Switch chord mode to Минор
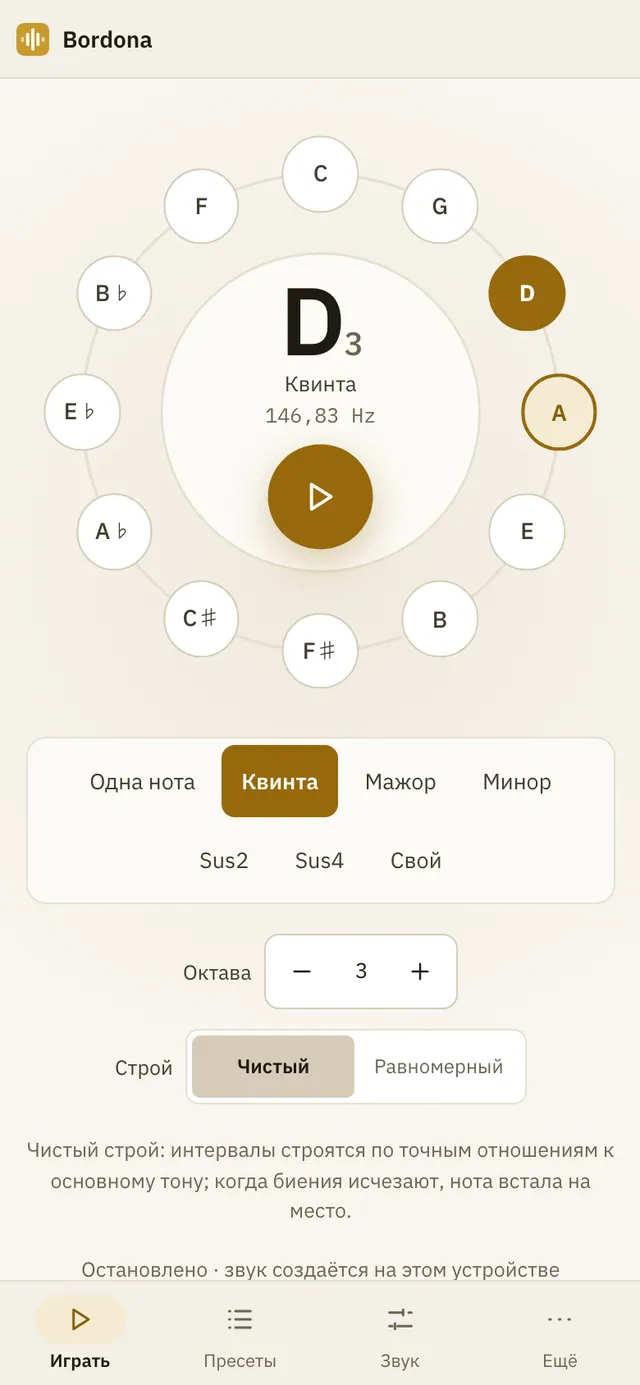Image resolution: width=640 pixels, height=1385 pixels. point(517,781)
